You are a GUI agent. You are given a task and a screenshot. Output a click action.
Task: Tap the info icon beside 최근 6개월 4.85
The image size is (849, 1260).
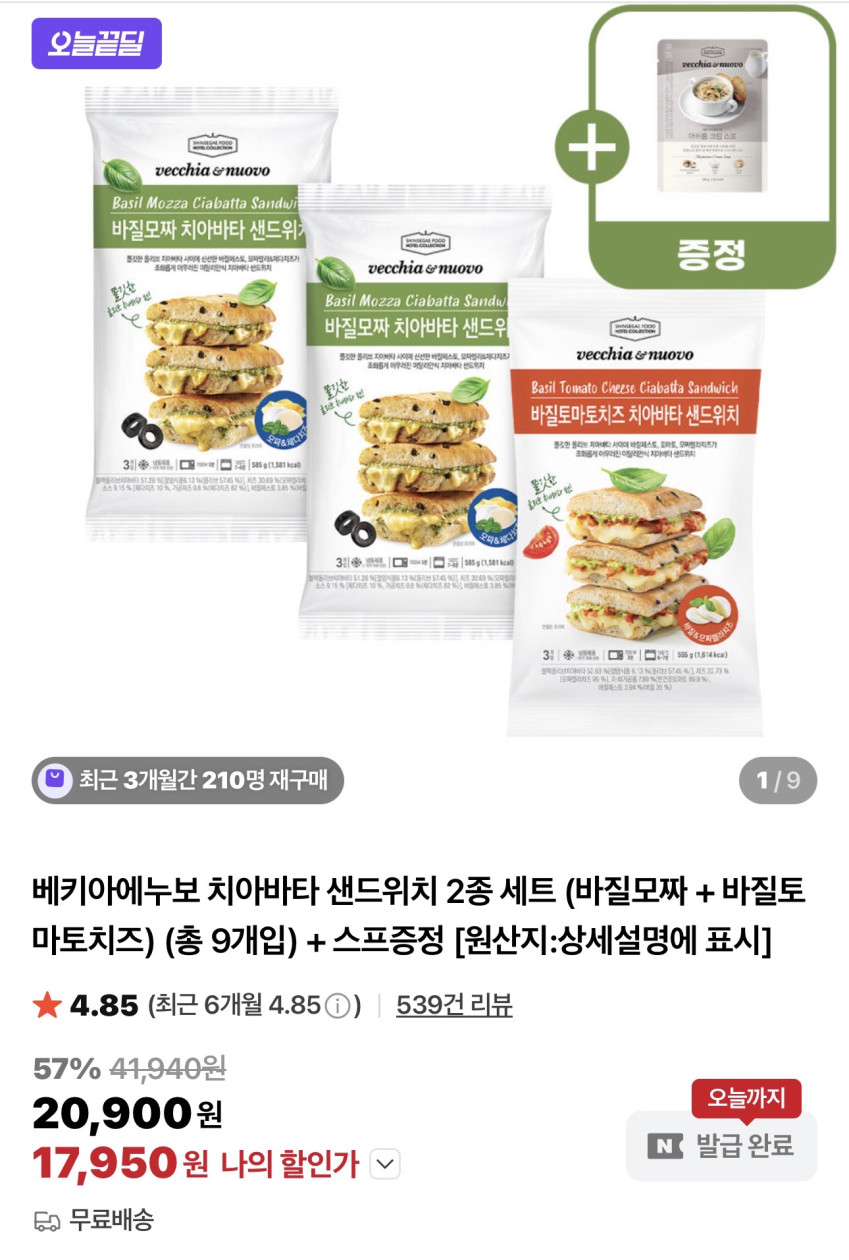tap(338, 1006)
